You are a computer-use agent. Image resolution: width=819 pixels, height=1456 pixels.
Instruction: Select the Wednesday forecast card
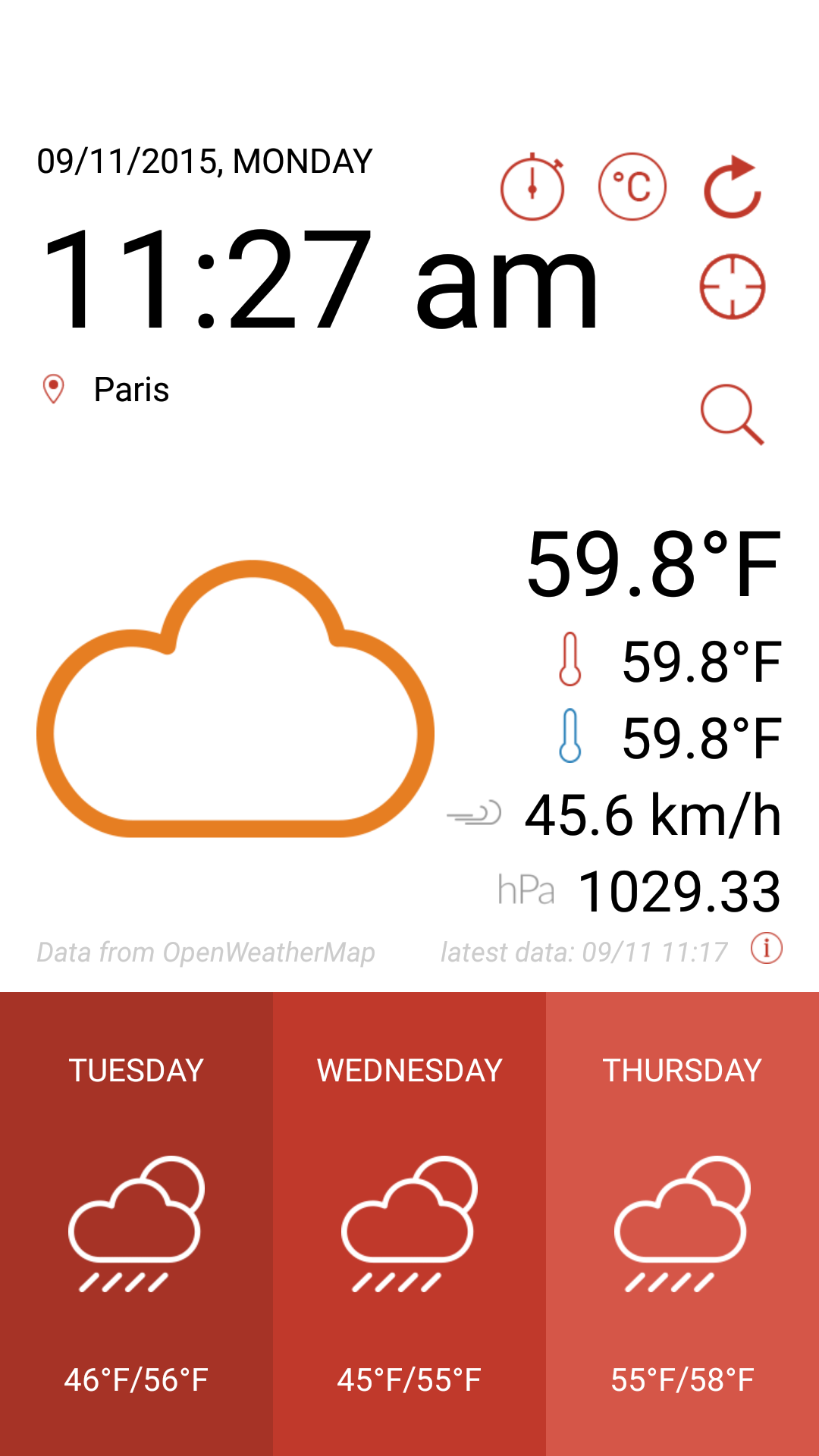[409, 1221]
